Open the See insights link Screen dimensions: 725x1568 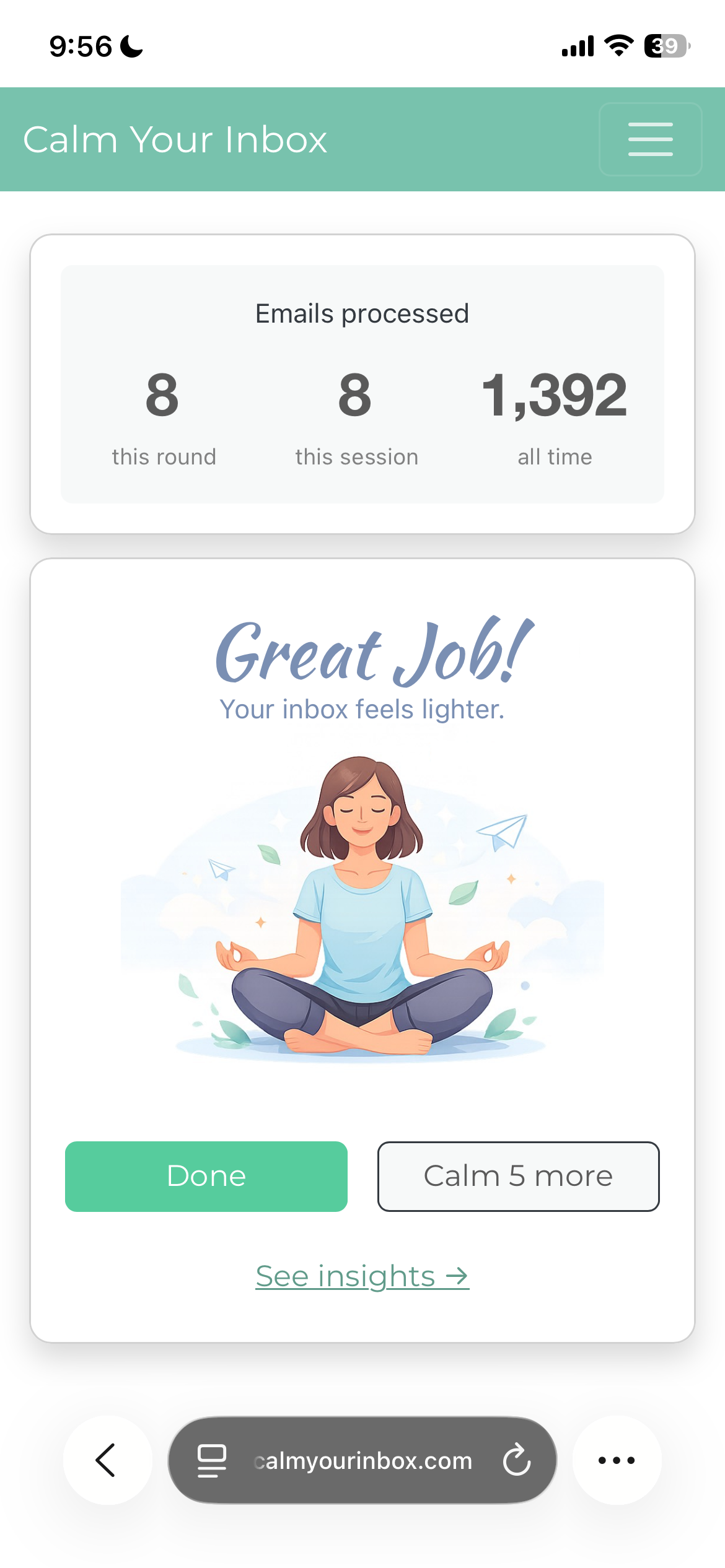[x=362, y=1276]
